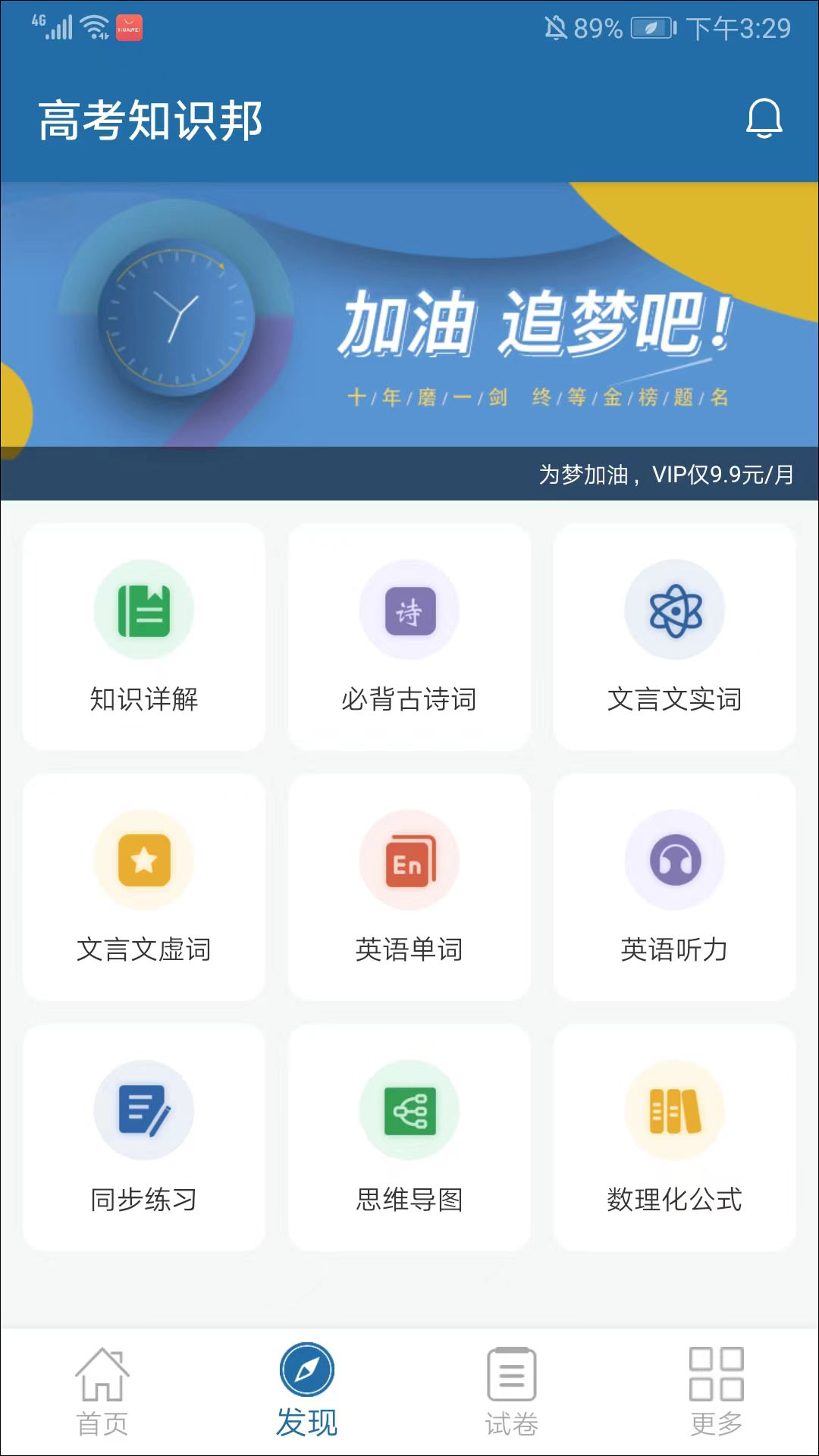819x1456 pixels.
Task: Switch to the 试卷 tab
Action: 512,1392
